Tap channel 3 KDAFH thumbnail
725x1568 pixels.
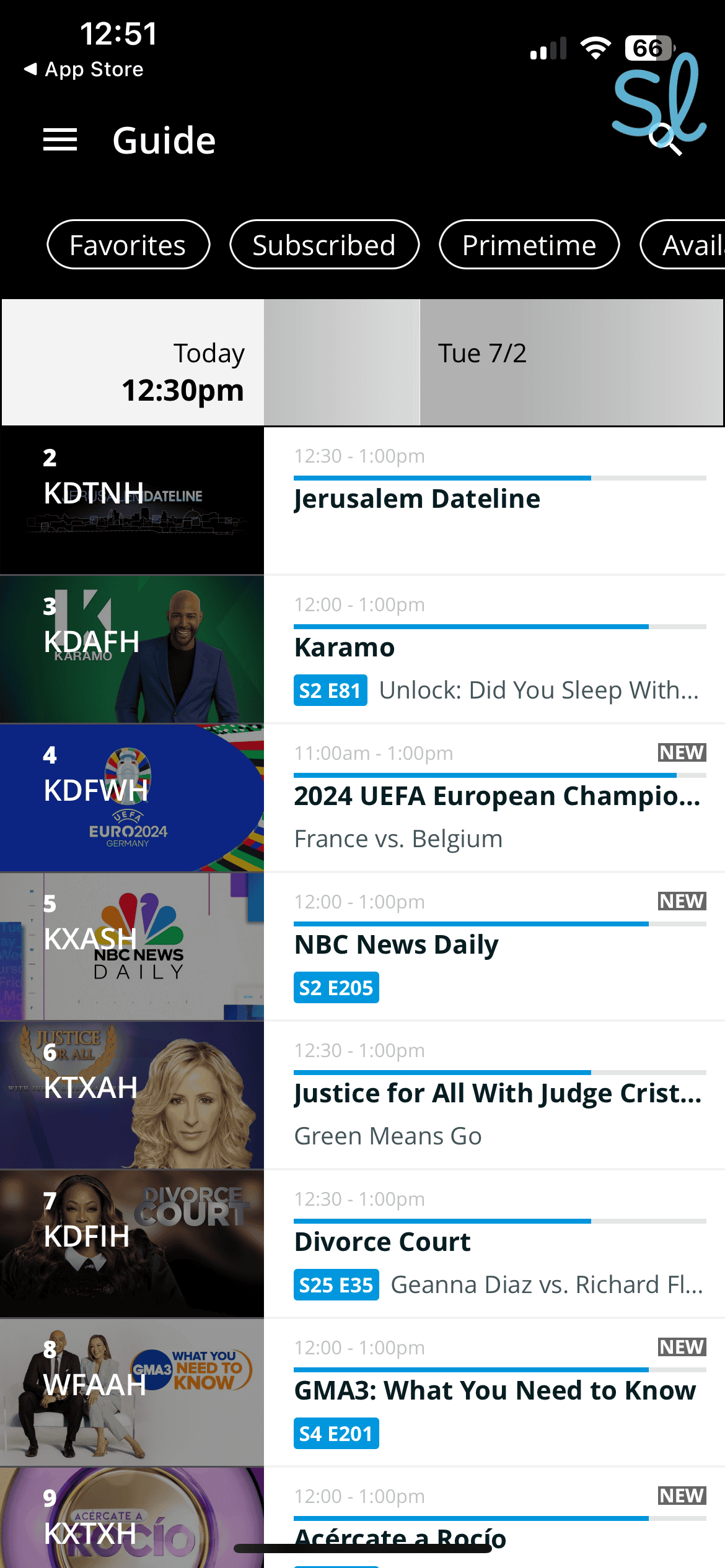132,649
